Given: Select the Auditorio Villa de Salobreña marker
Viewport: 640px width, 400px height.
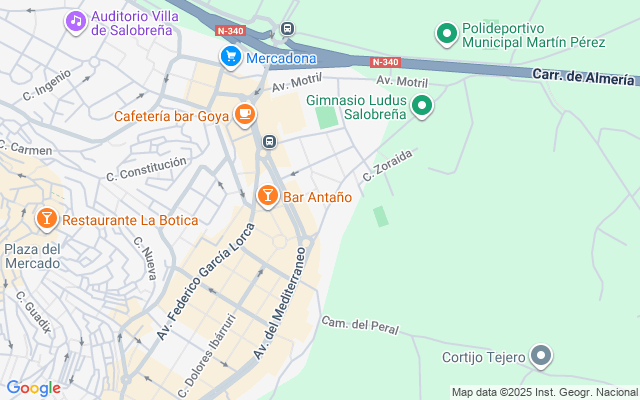Looking at the screenshot, I should (75, 21).
